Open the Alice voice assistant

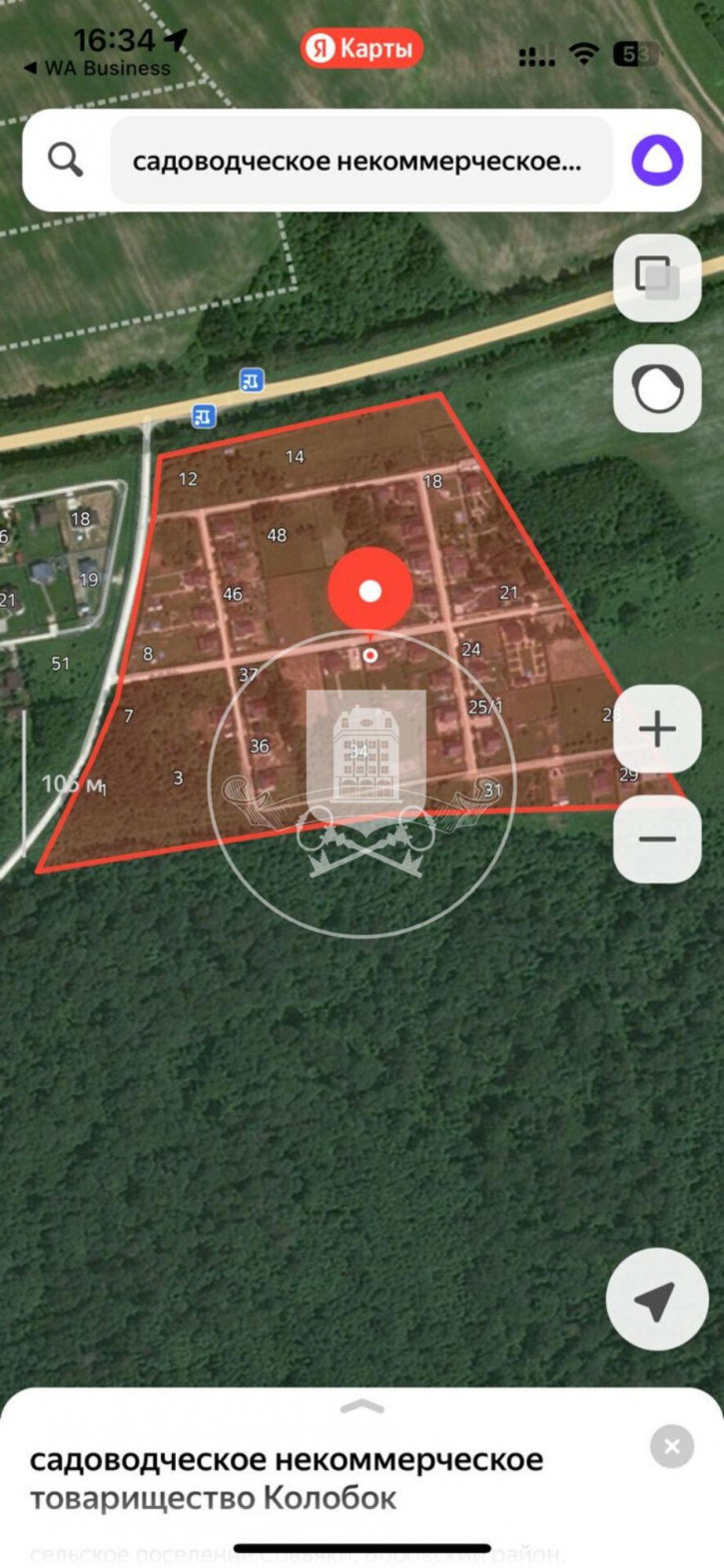657,160
